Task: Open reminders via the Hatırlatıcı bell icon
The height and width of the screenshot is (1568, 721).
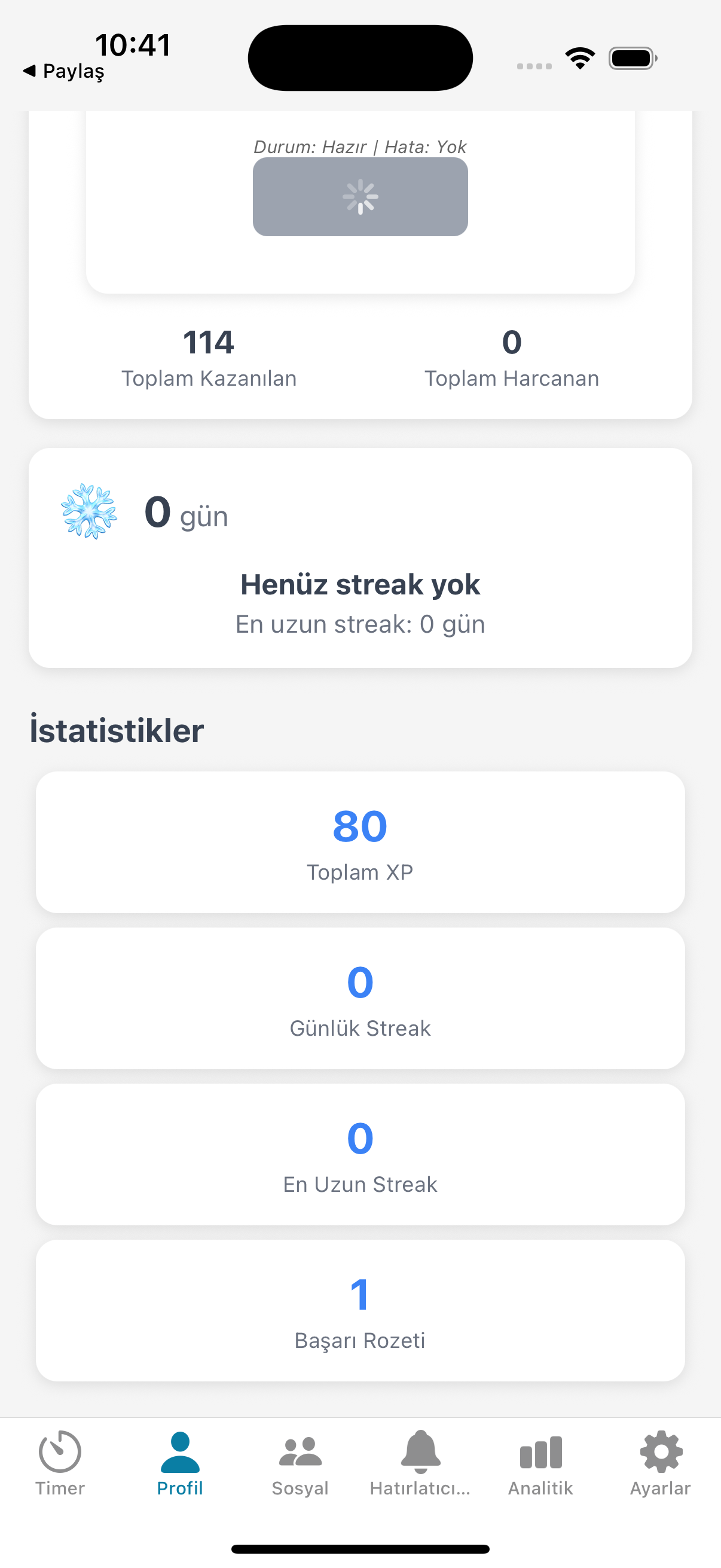Action: (420, 1454)
